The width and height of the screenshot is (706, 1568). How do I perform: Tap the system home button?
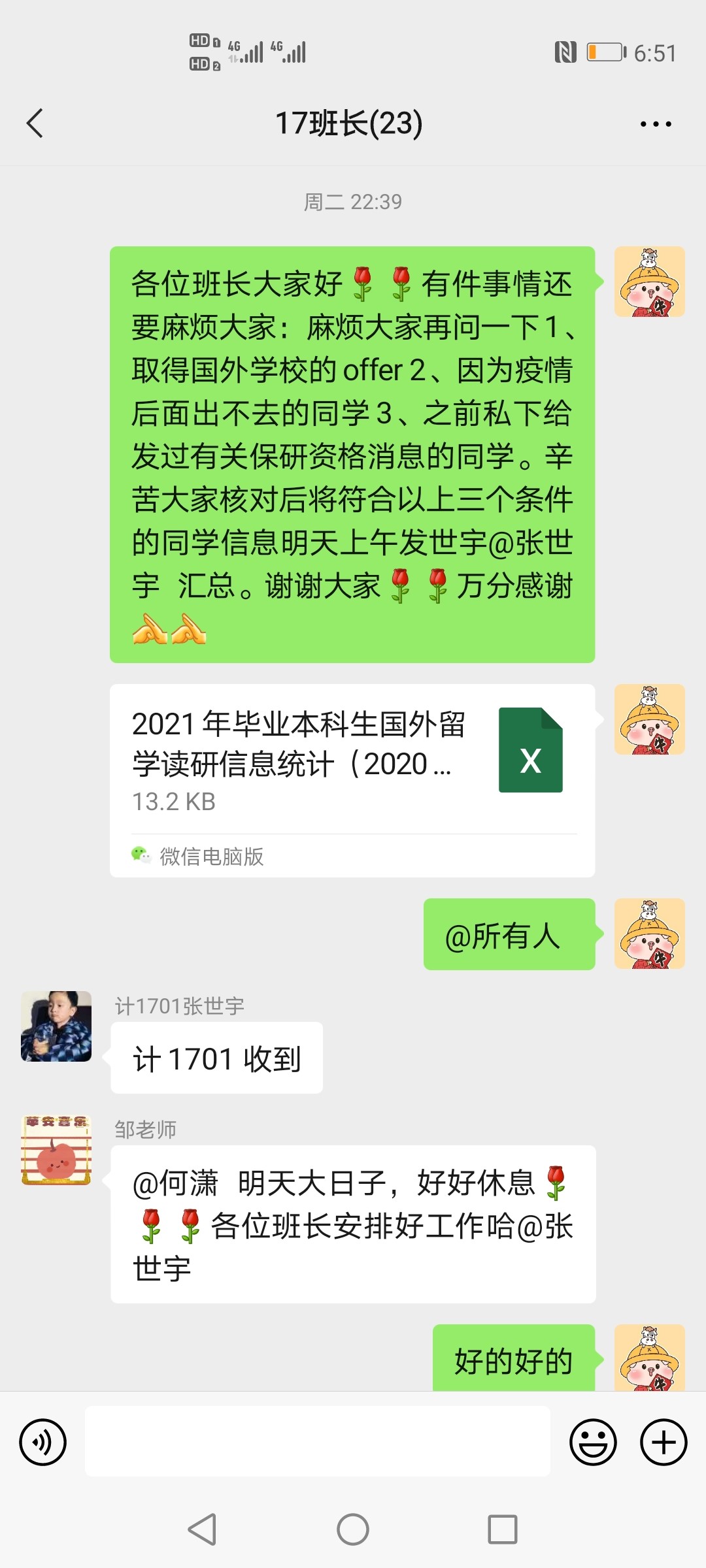(353, 1529)
